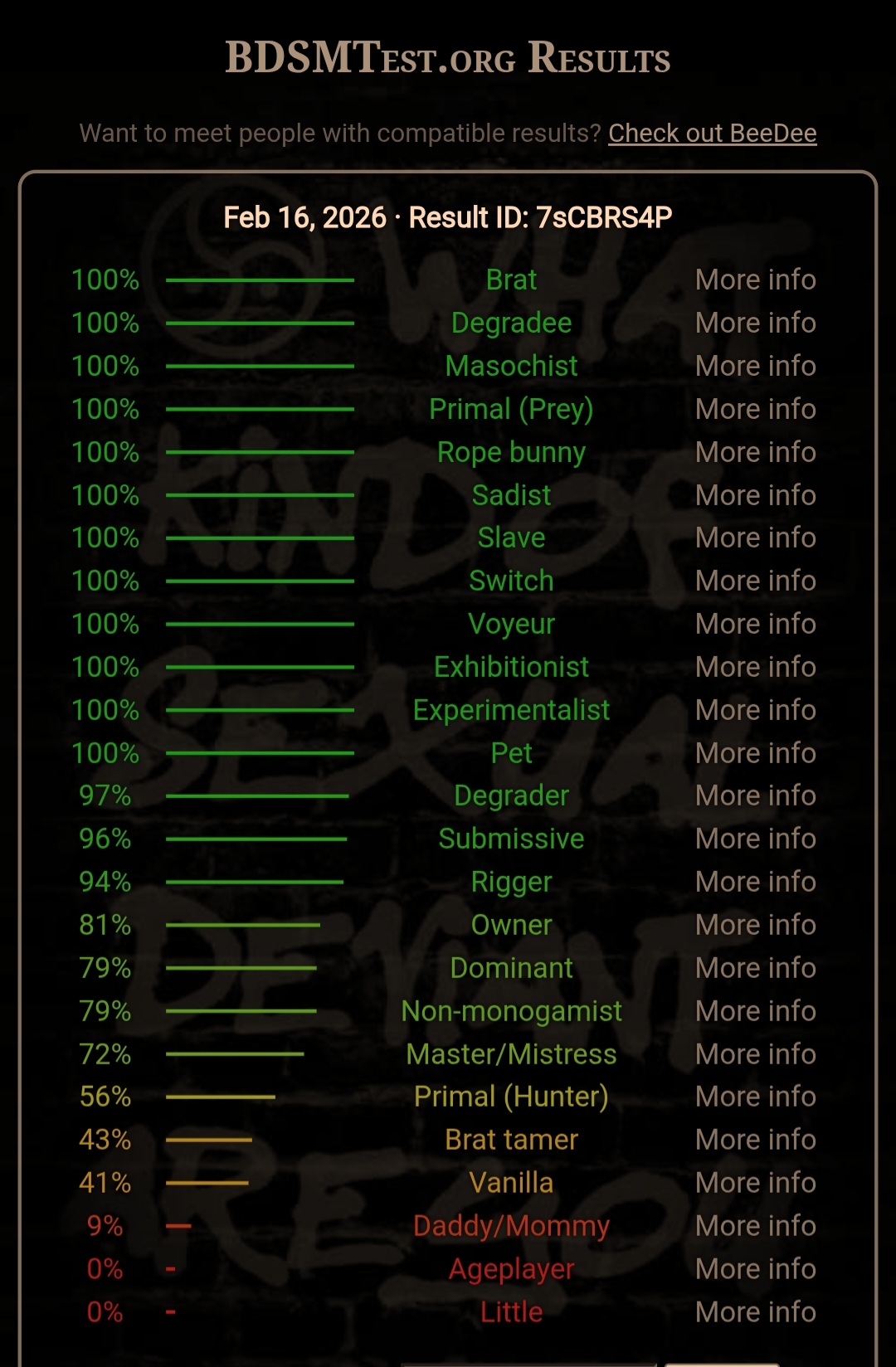
Task: Open the Check out BeeDee link
Action: [712, 133]
